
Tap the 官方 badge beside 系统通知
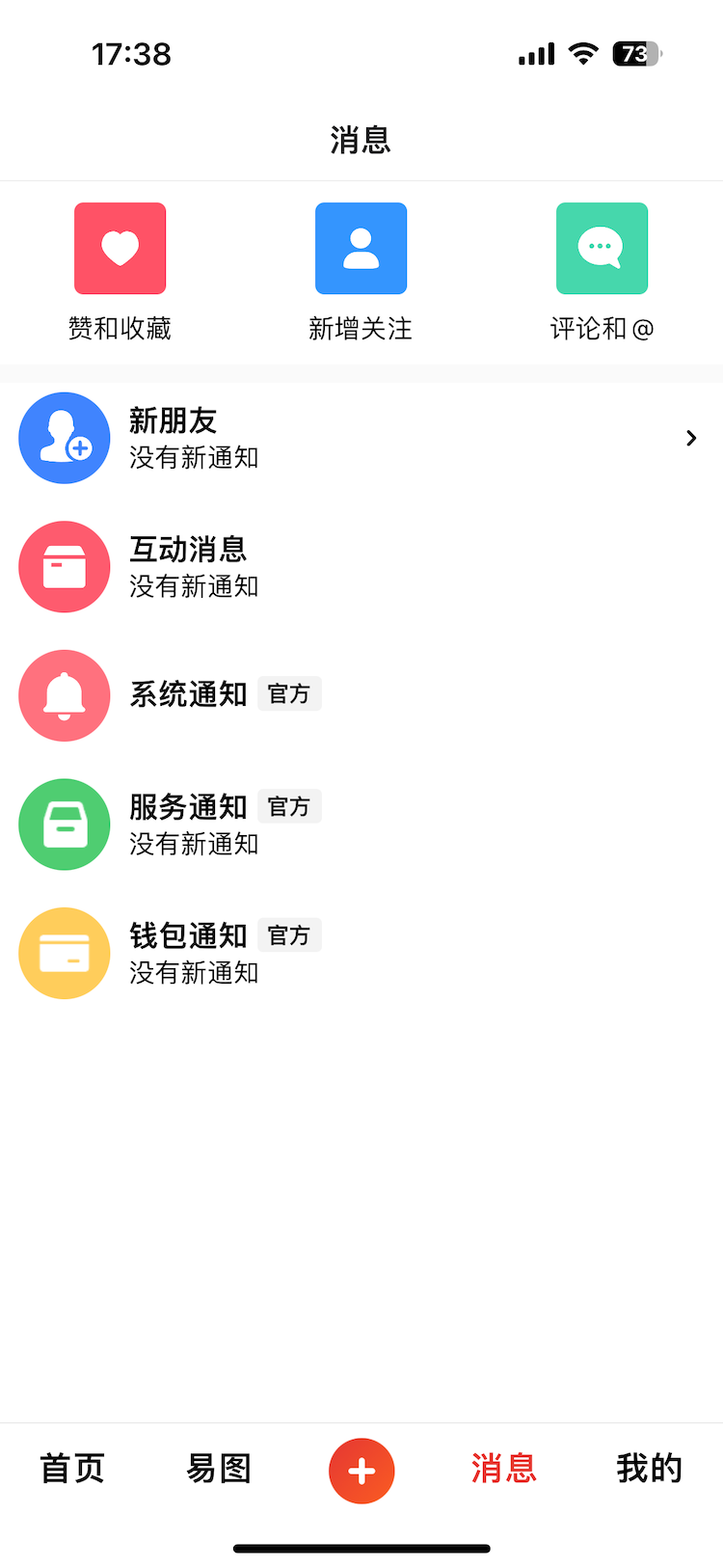tap(289, 693)
